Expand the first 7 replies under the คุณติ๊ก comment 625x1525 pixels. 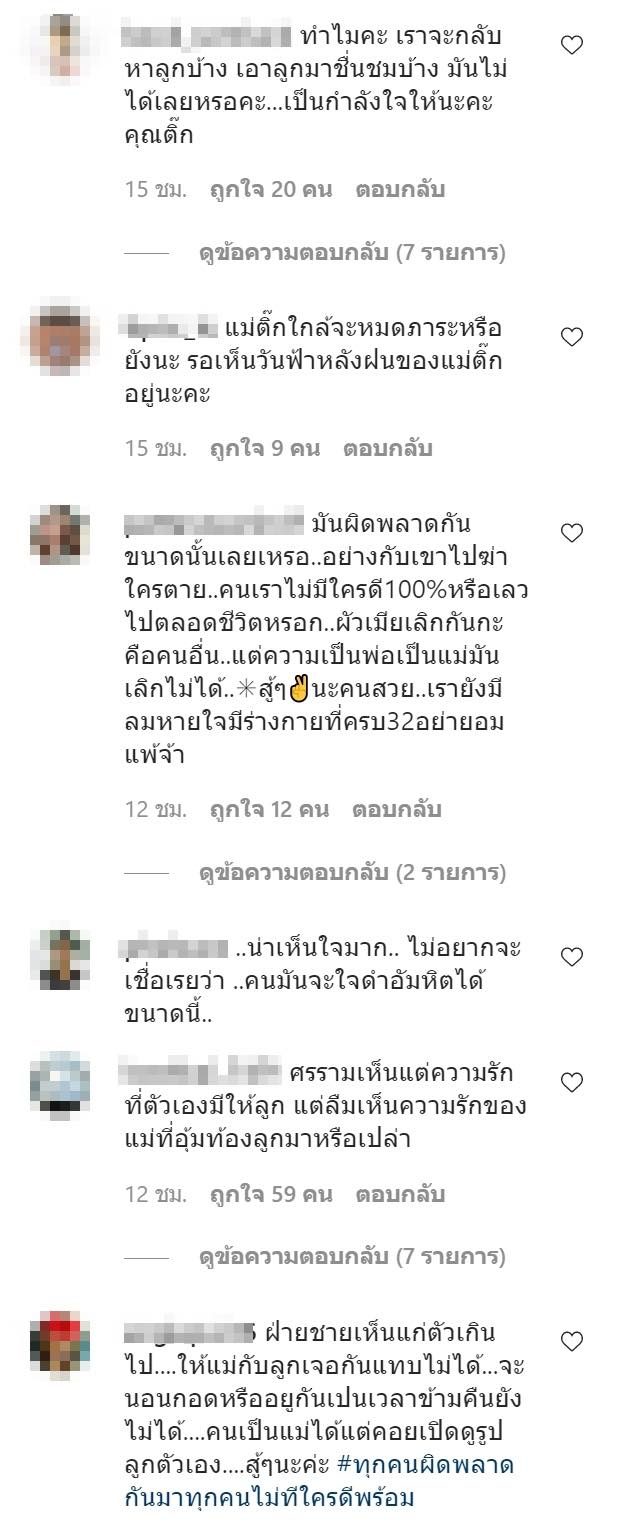tap(352, 253)
